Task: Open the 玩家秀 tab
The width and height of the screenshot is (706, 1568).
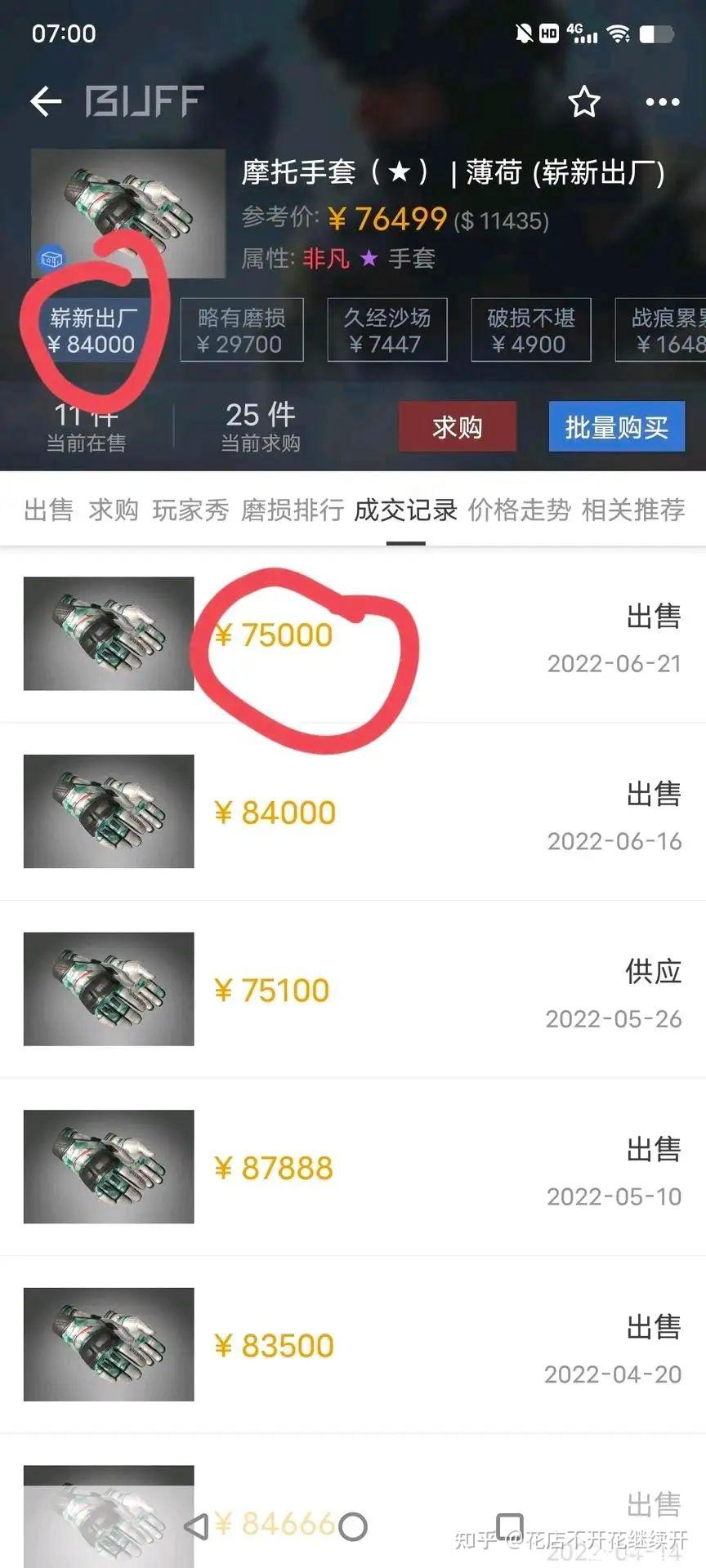Action: (x=190, y=510)
